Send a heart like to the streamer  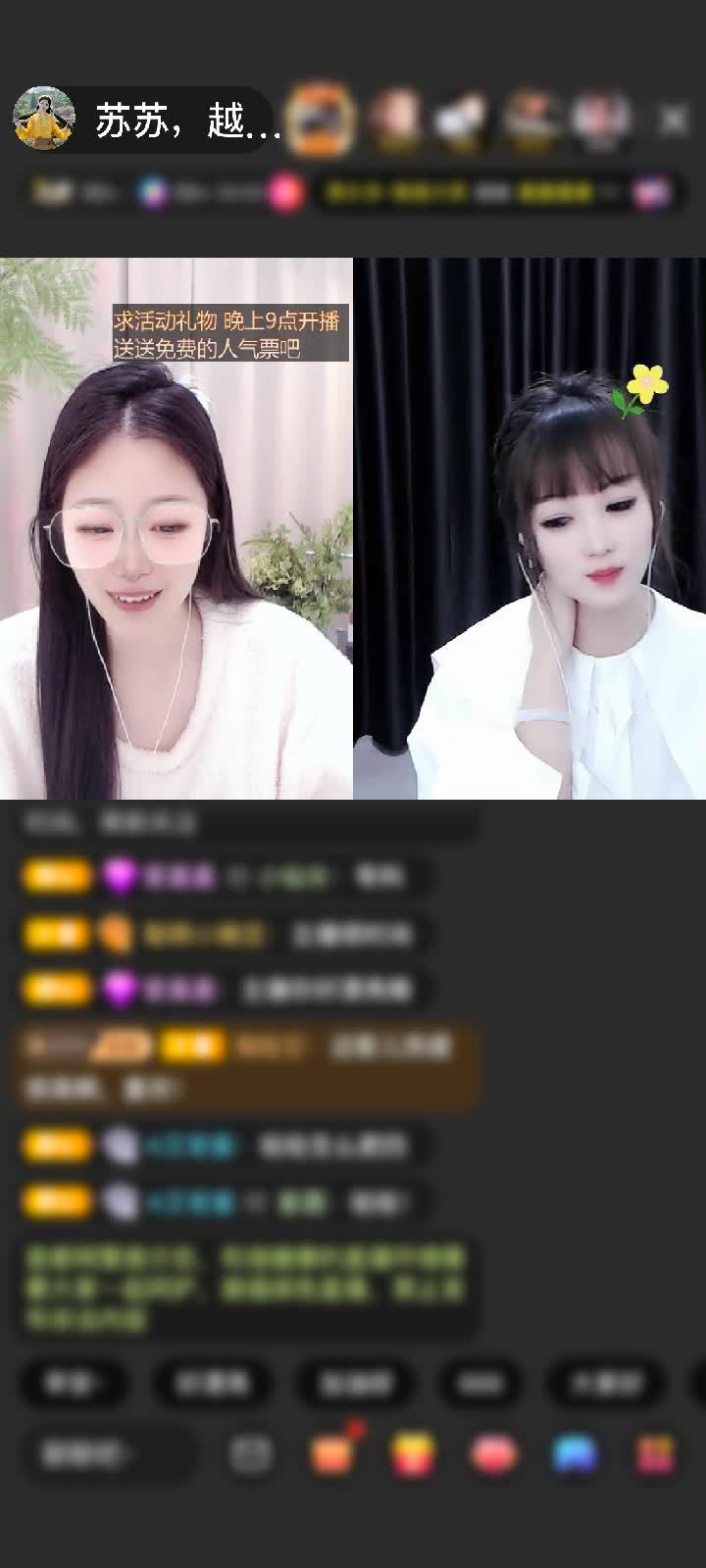493,1454
